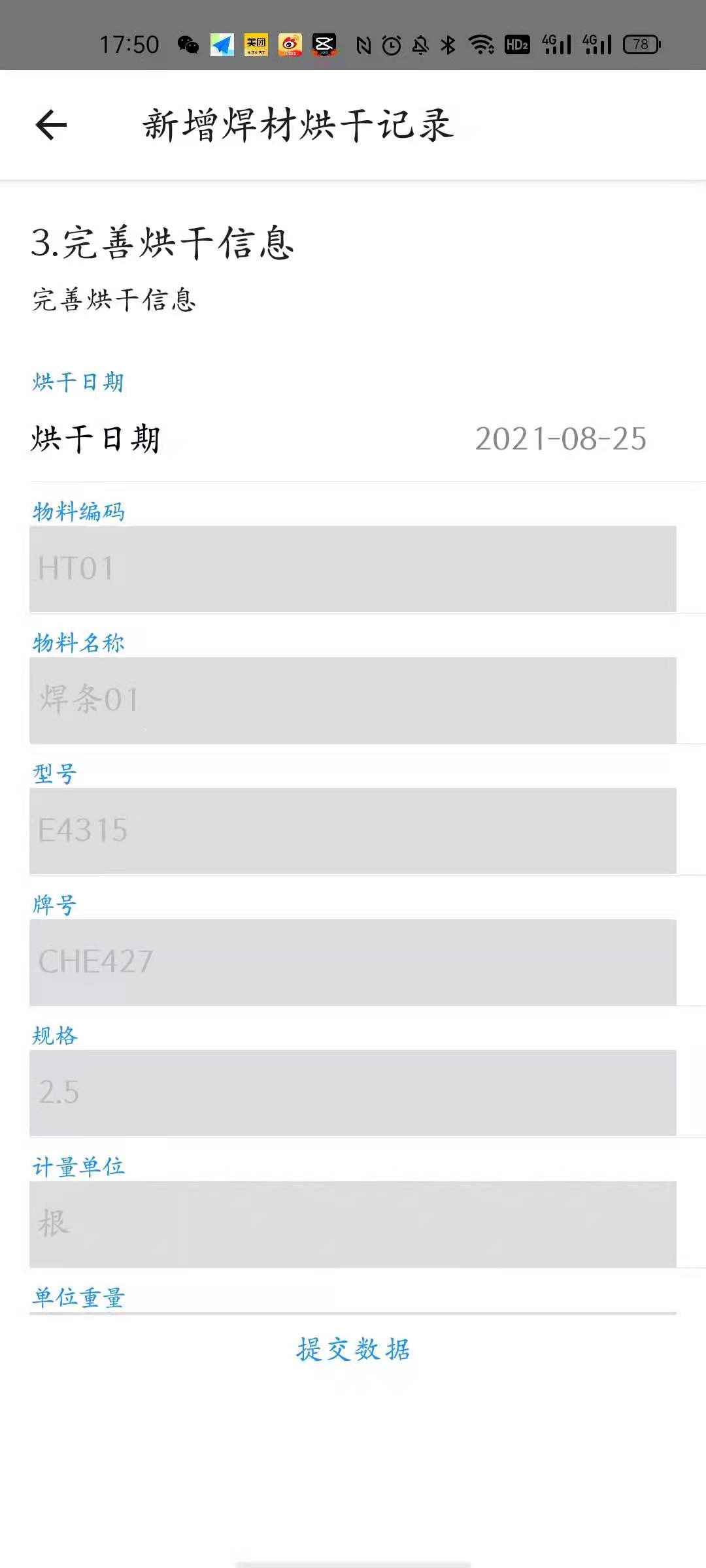Image resolution: width=706 pixels, height=1568 pixels.
Task: Tap the 牌号 field showing CHE427
Action: 353,962
